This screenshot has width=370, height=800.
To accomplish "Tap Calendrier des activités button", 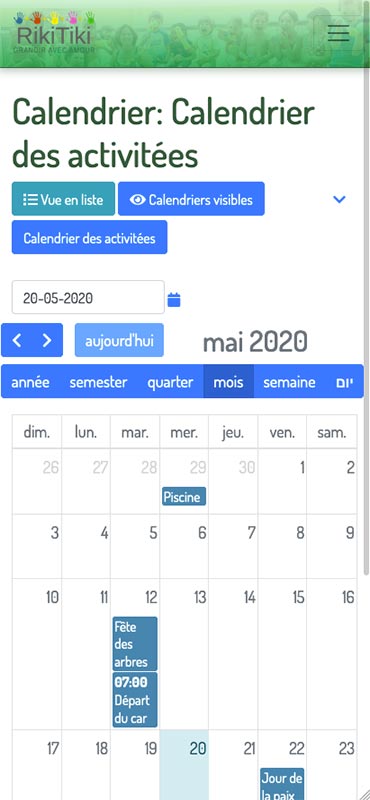I will 89,237.
